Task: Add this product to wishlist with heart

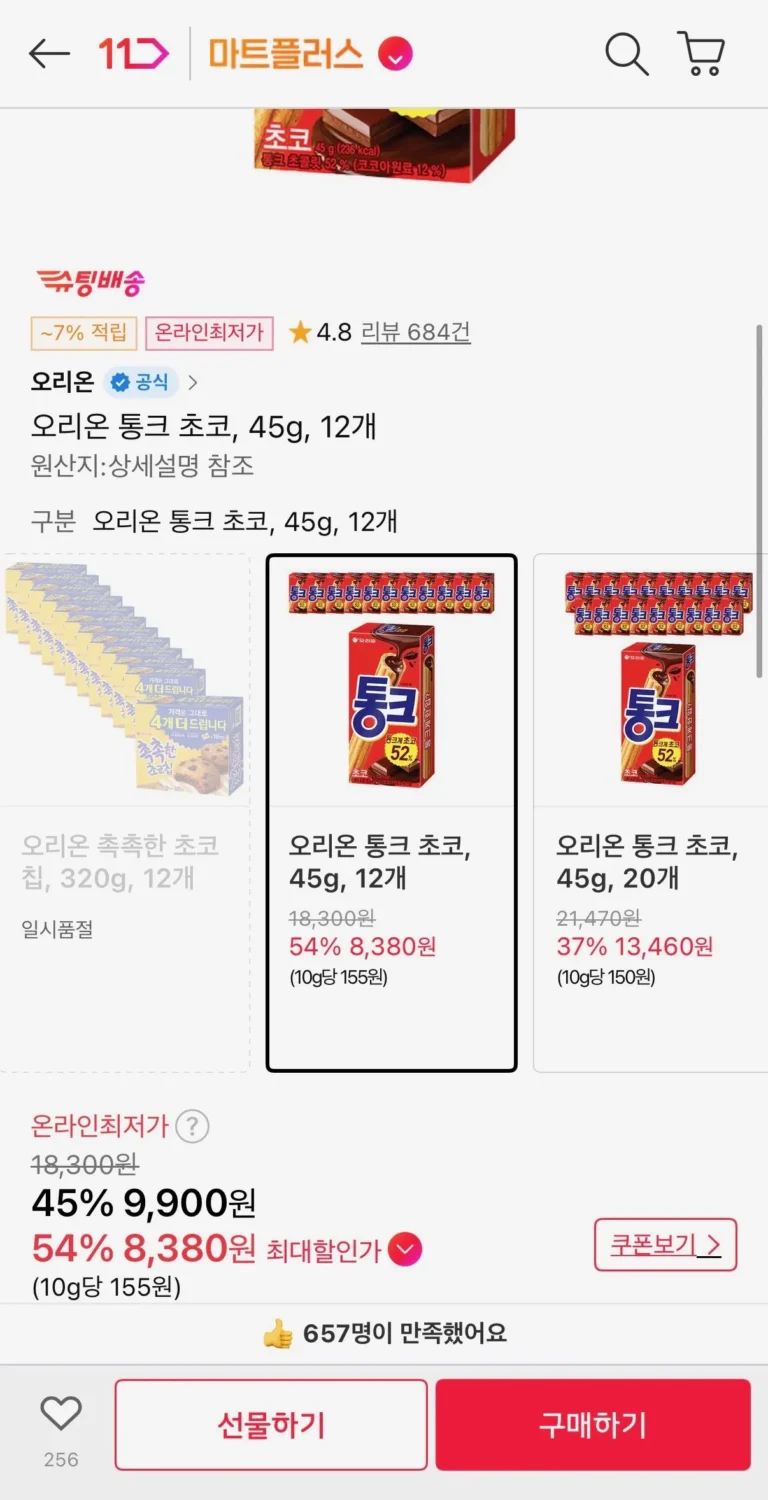Action: (61, 1414)
